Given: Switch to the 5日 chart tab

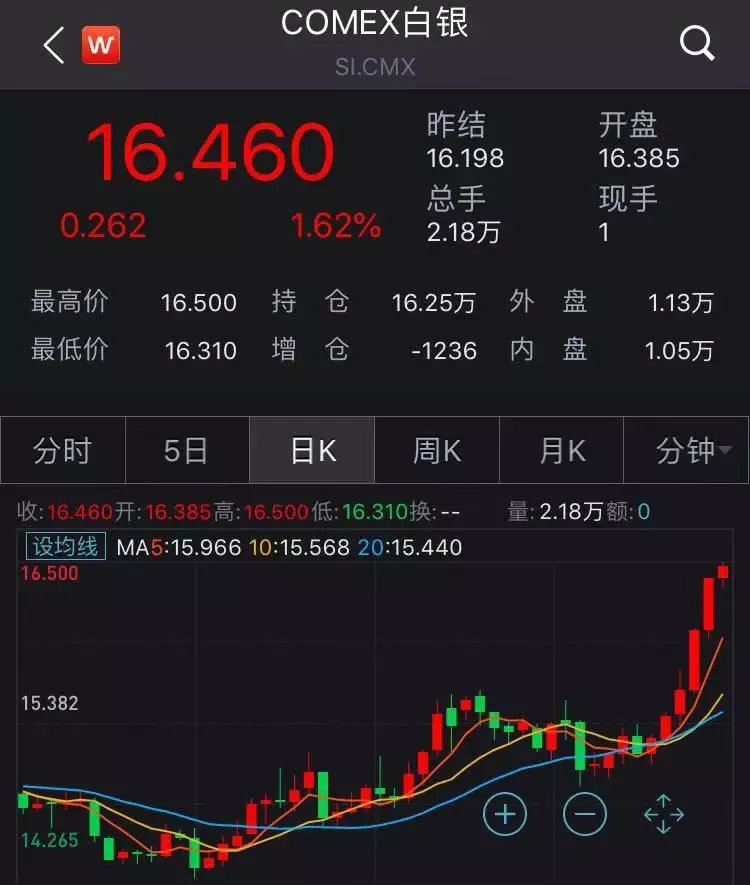Looking at the screenshot, I should coord(186,451).
